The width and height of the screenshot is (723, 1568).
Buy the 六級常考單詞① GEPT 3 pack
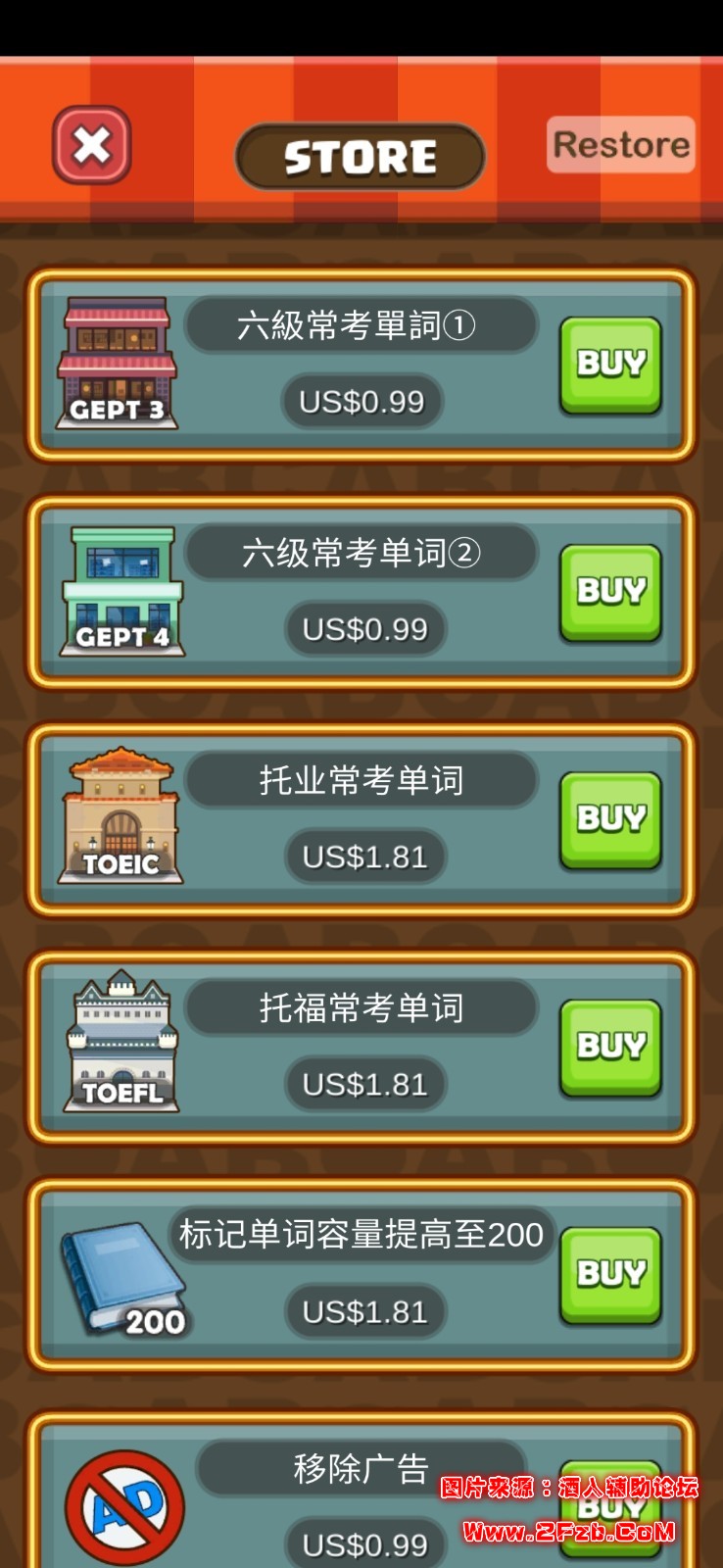pyautogui.click(x=610, y=365)
